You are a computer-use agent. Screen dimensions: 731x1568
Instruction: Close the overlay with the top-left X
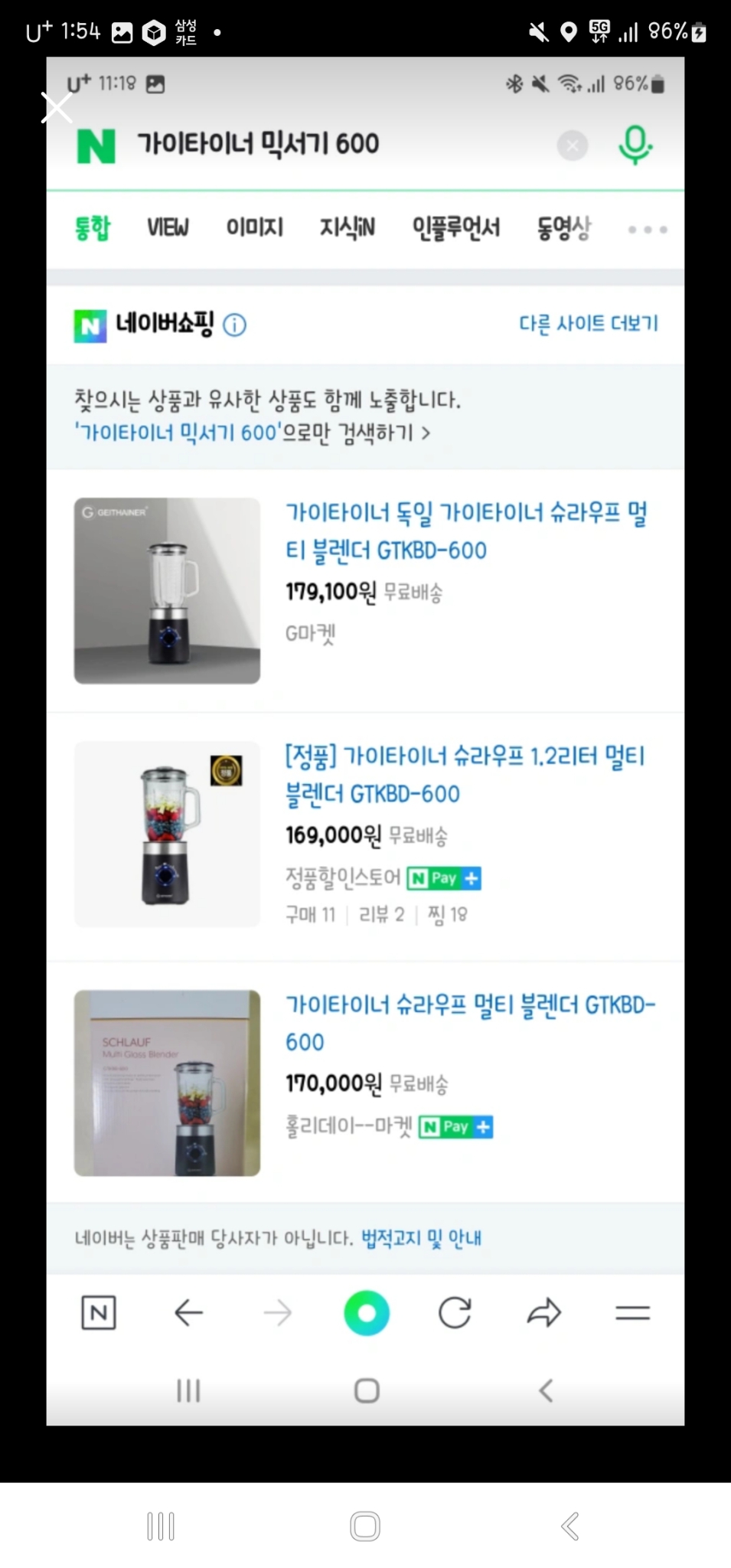tap(56, 107)
